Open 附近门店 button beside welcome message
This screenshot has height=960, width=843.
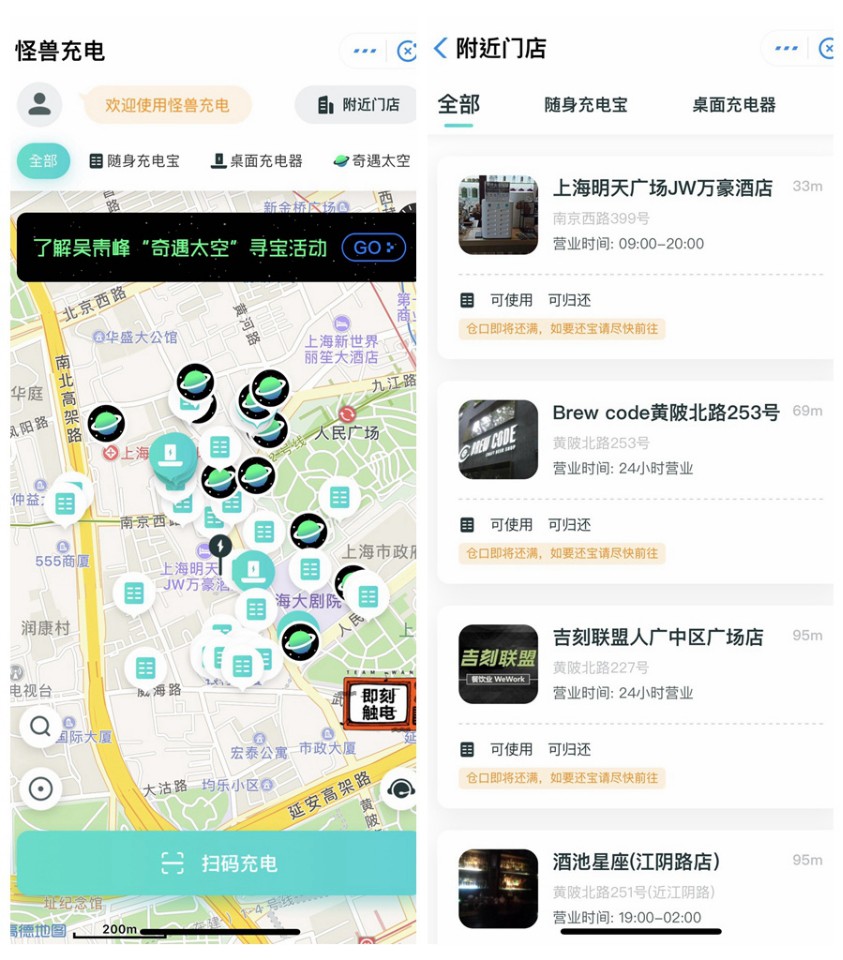357,105
